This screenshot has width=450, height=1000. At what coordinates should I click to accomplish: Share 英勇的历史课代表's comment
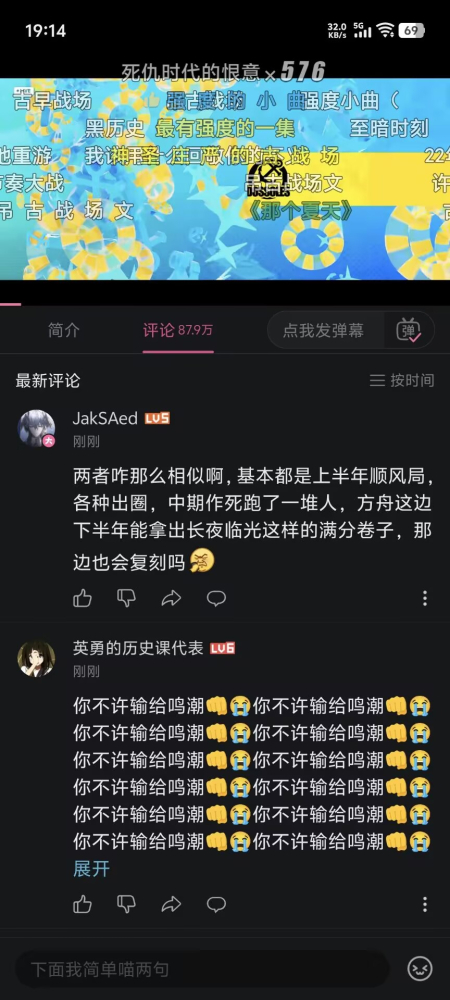coord(171,904)
